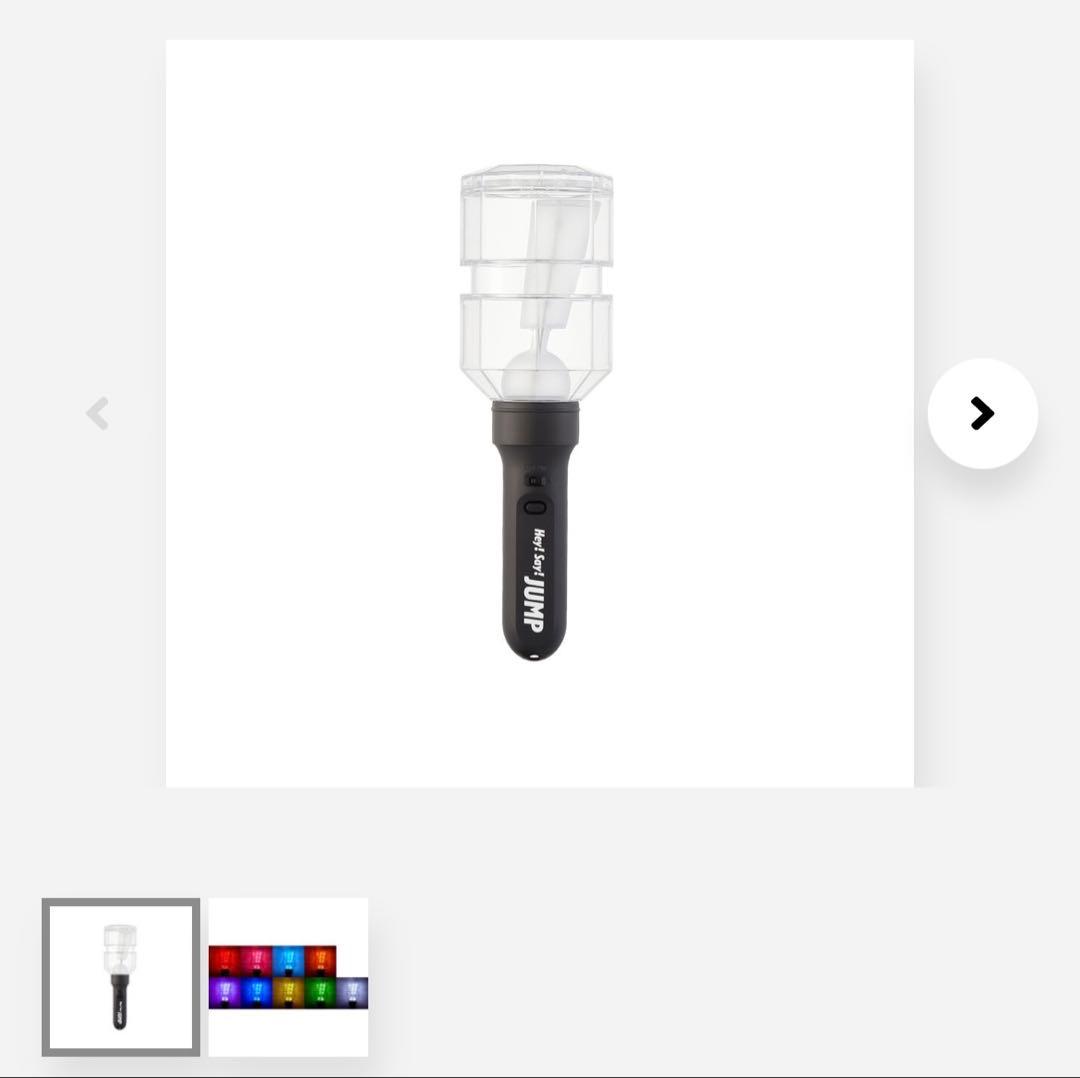Select the penlight color variations thumbnail
Image resolution: width=1080 pixels, height=1078 pixels.
coord(288,977)
